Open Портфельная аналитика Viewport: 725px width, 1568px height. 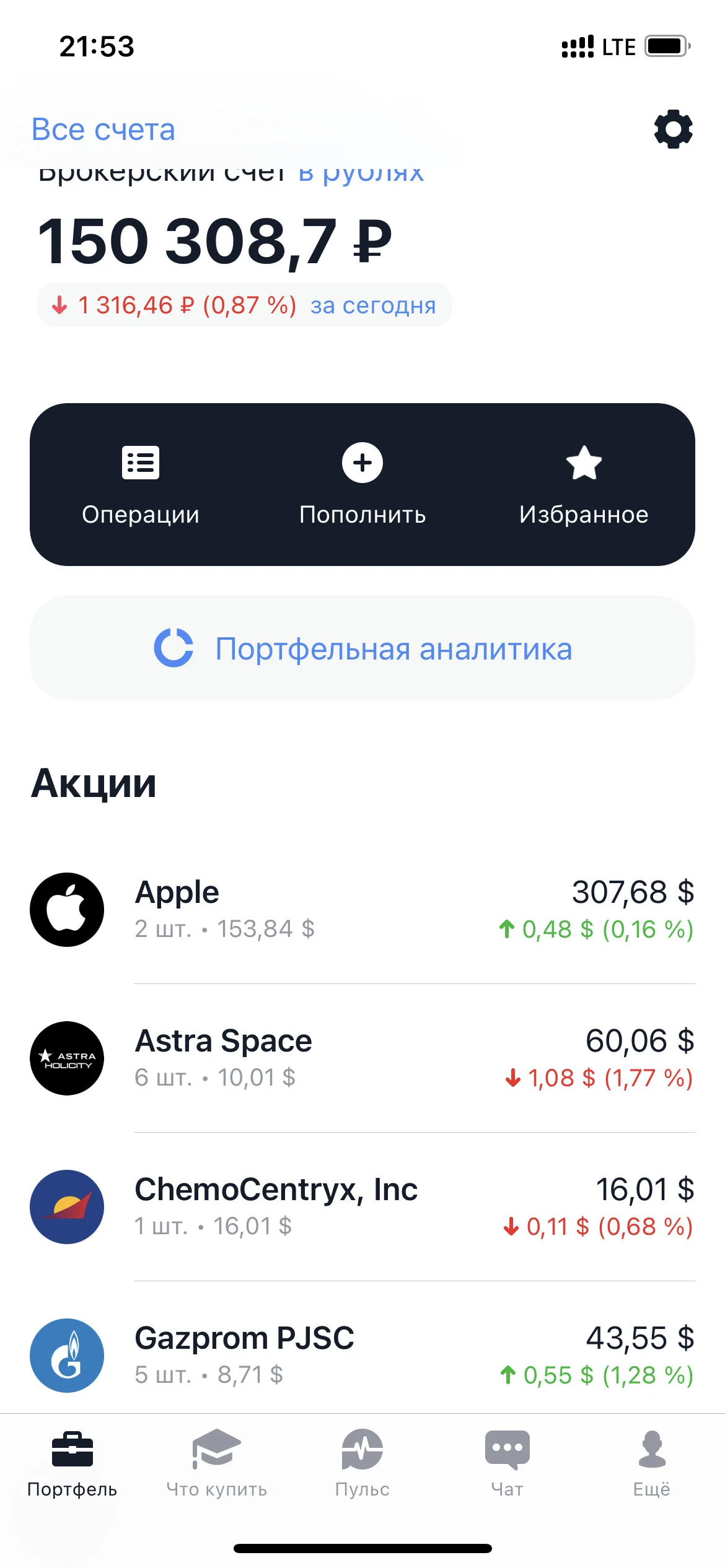pos(362,648)
